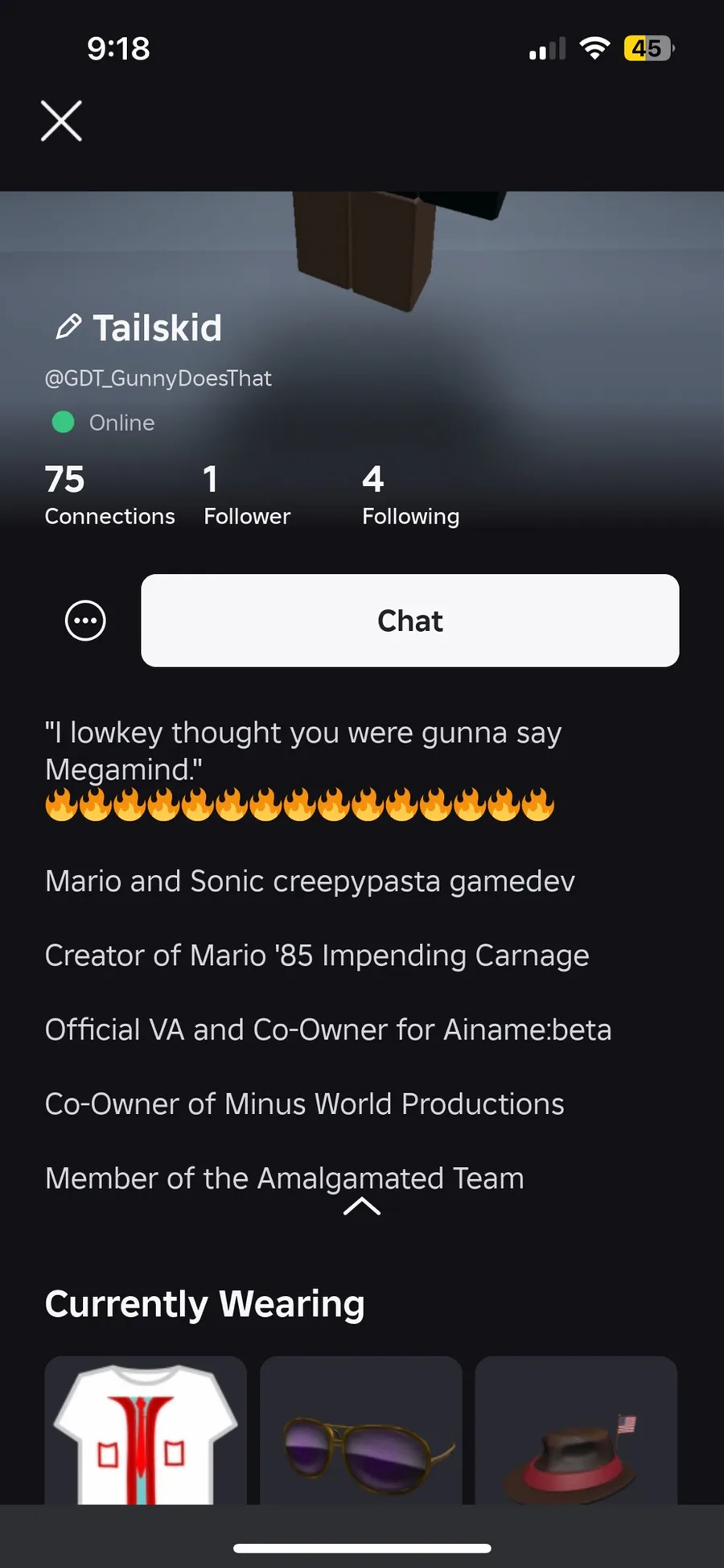Open the more options menu
Image resolution: width=724 pixels, height=1568 pixels.
pos(85,621)
